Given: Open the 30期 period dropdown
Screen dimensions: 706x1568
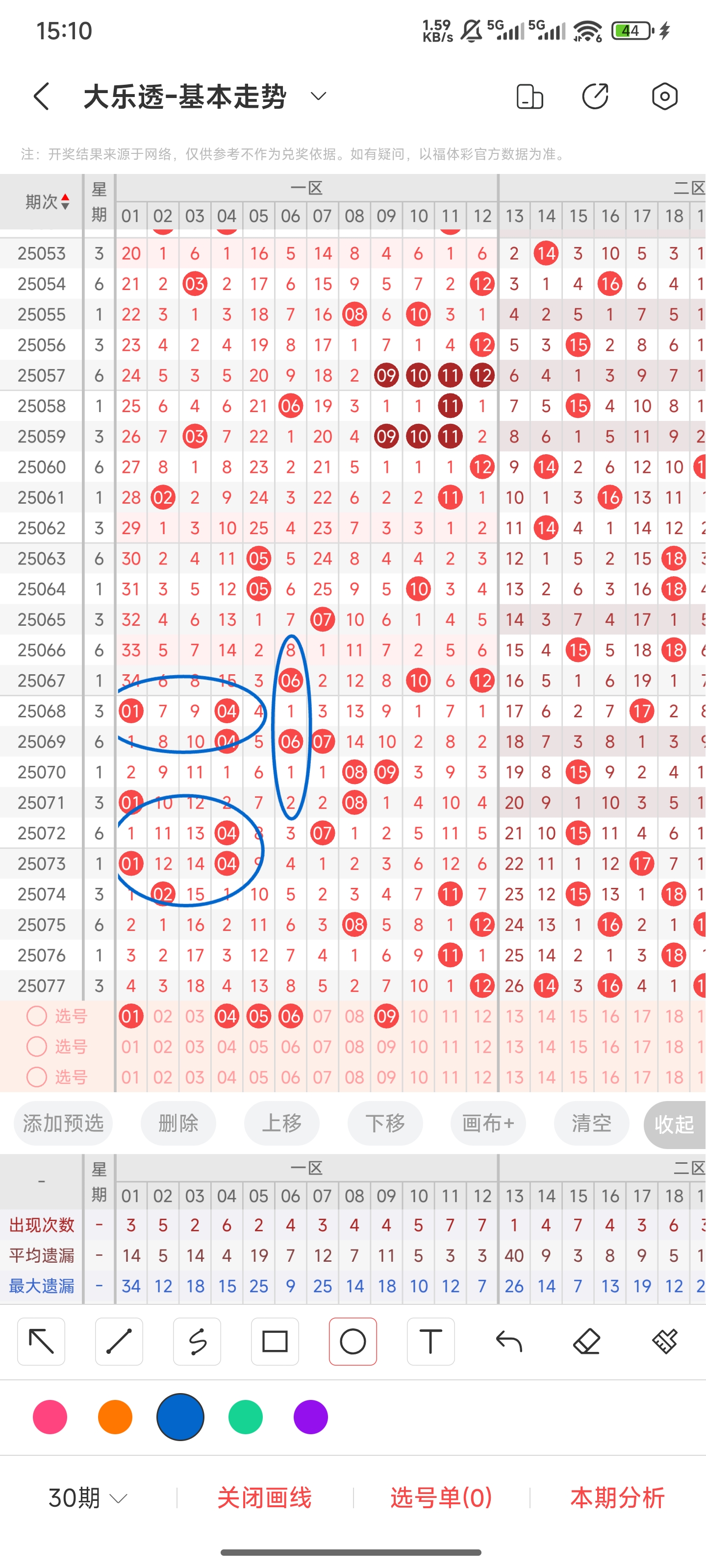Looking at the screenshot, I should pyautogui.click(x=88, y=1498).
